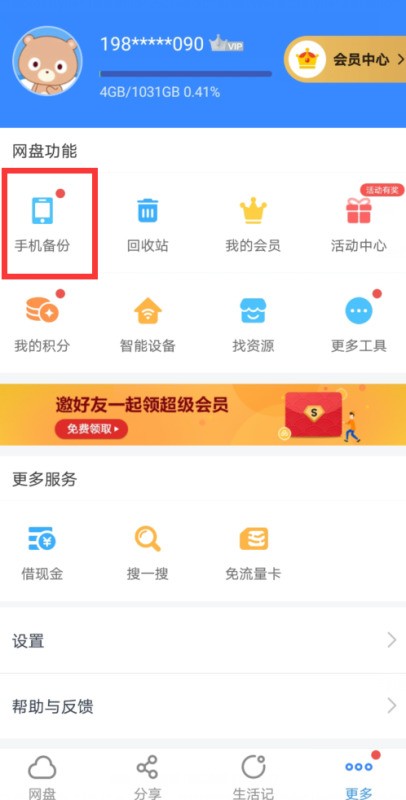The image size is (406, 800).
Task: Open 我的会员 membership page
Action: coord(253,224)
